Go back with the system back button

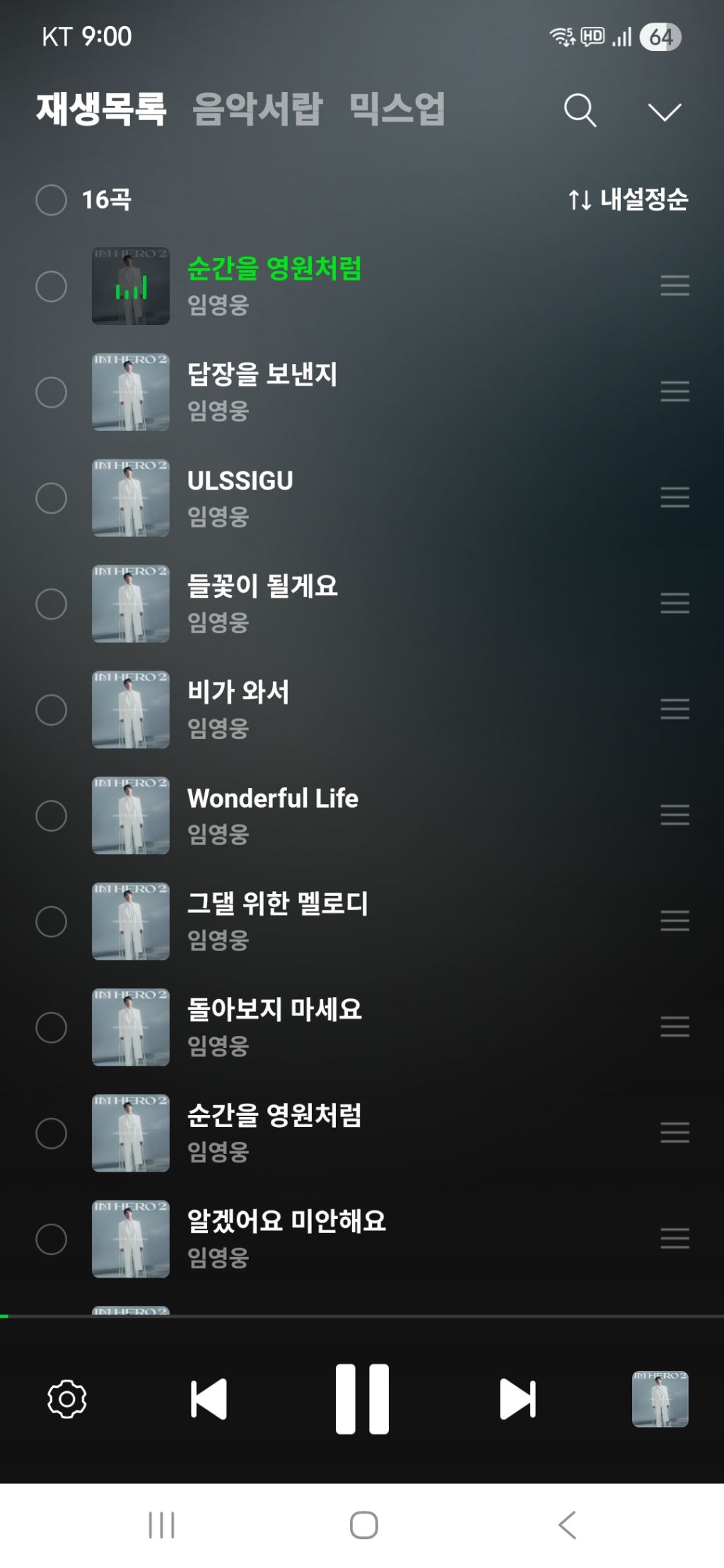pos(567,1525)
